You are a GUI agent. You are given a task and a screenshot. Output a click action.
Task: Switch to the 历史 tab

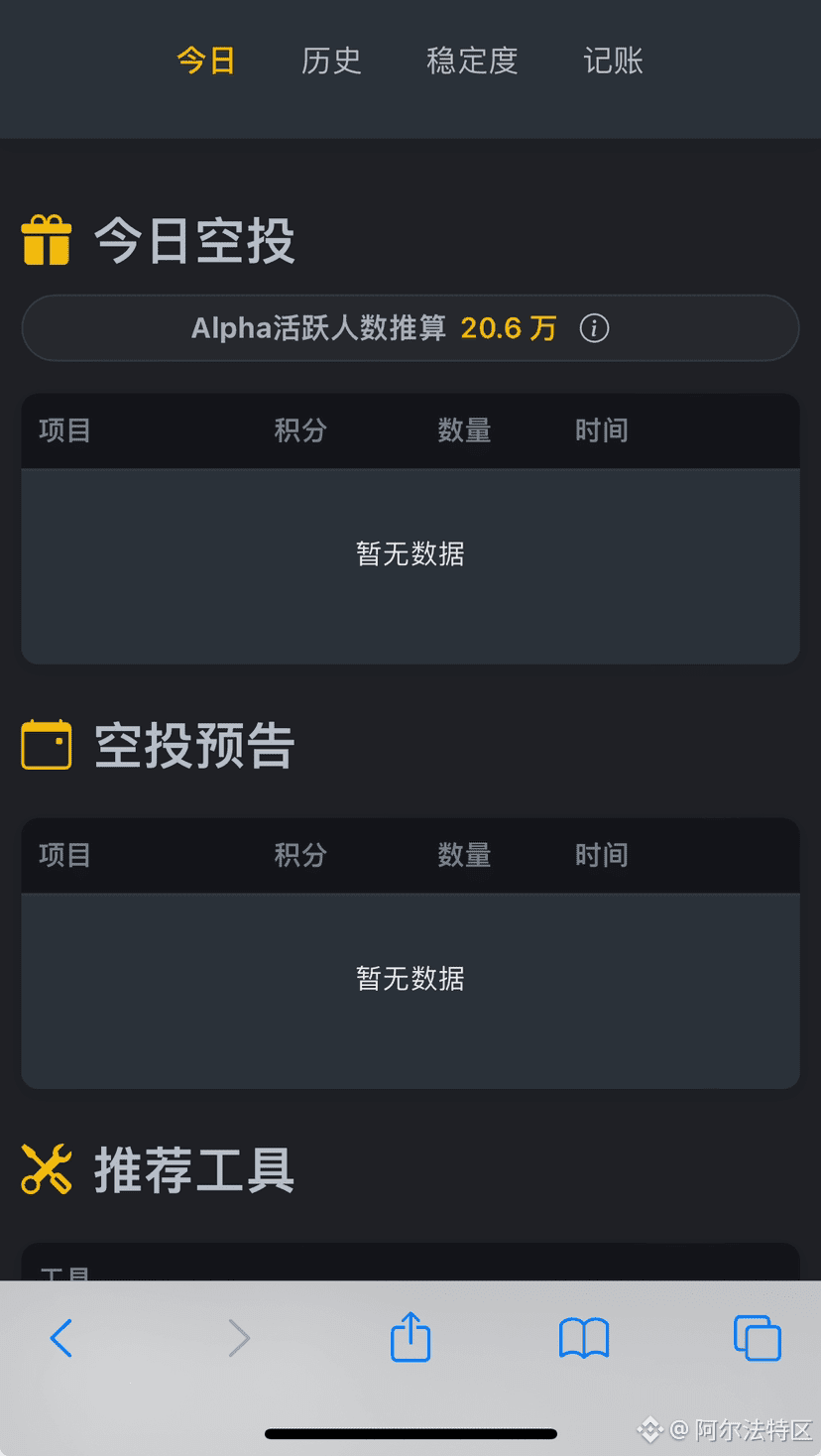331,61
